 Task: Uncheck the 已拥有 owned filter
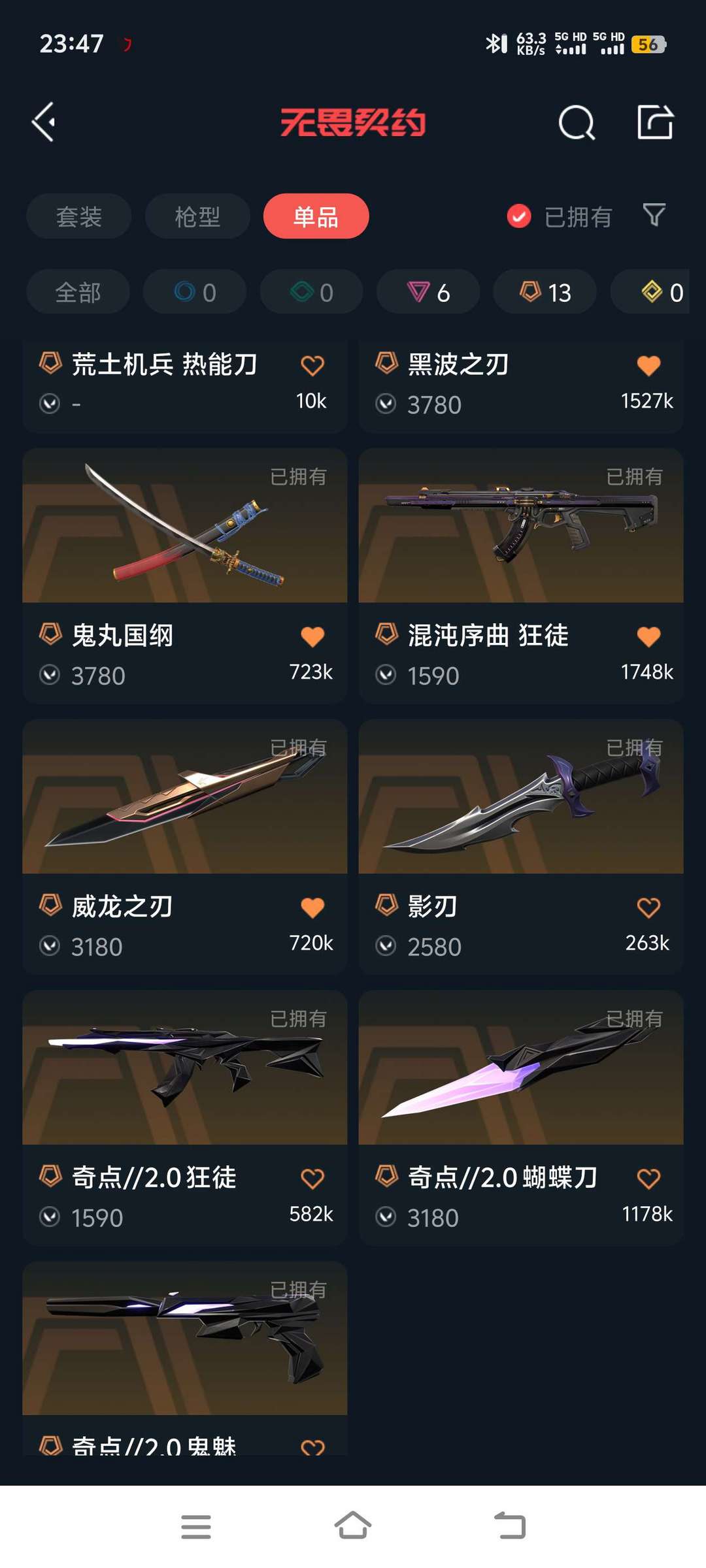520,216
